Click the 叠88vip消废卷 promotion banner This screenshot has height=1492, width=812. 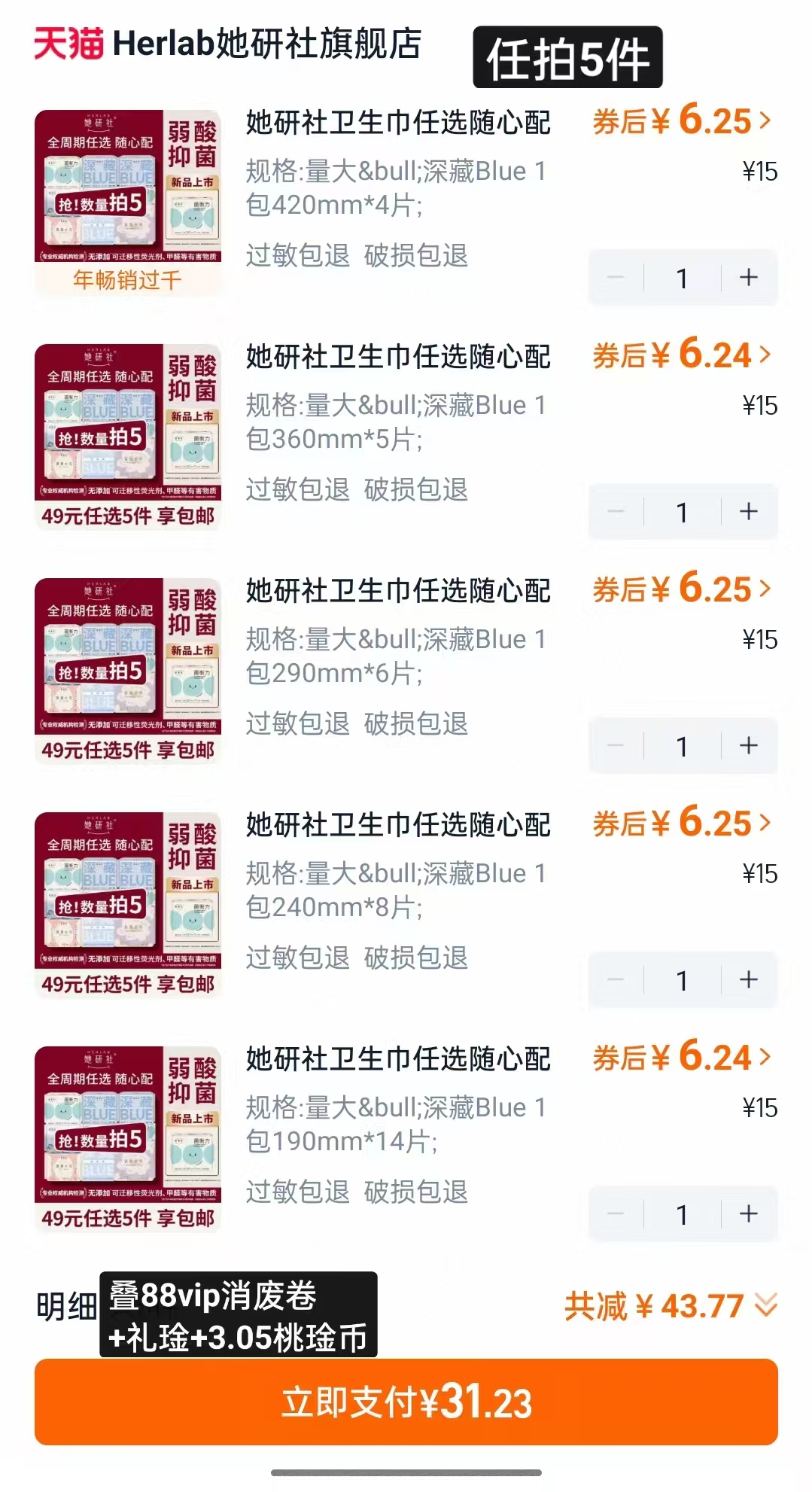[241, 1312]
